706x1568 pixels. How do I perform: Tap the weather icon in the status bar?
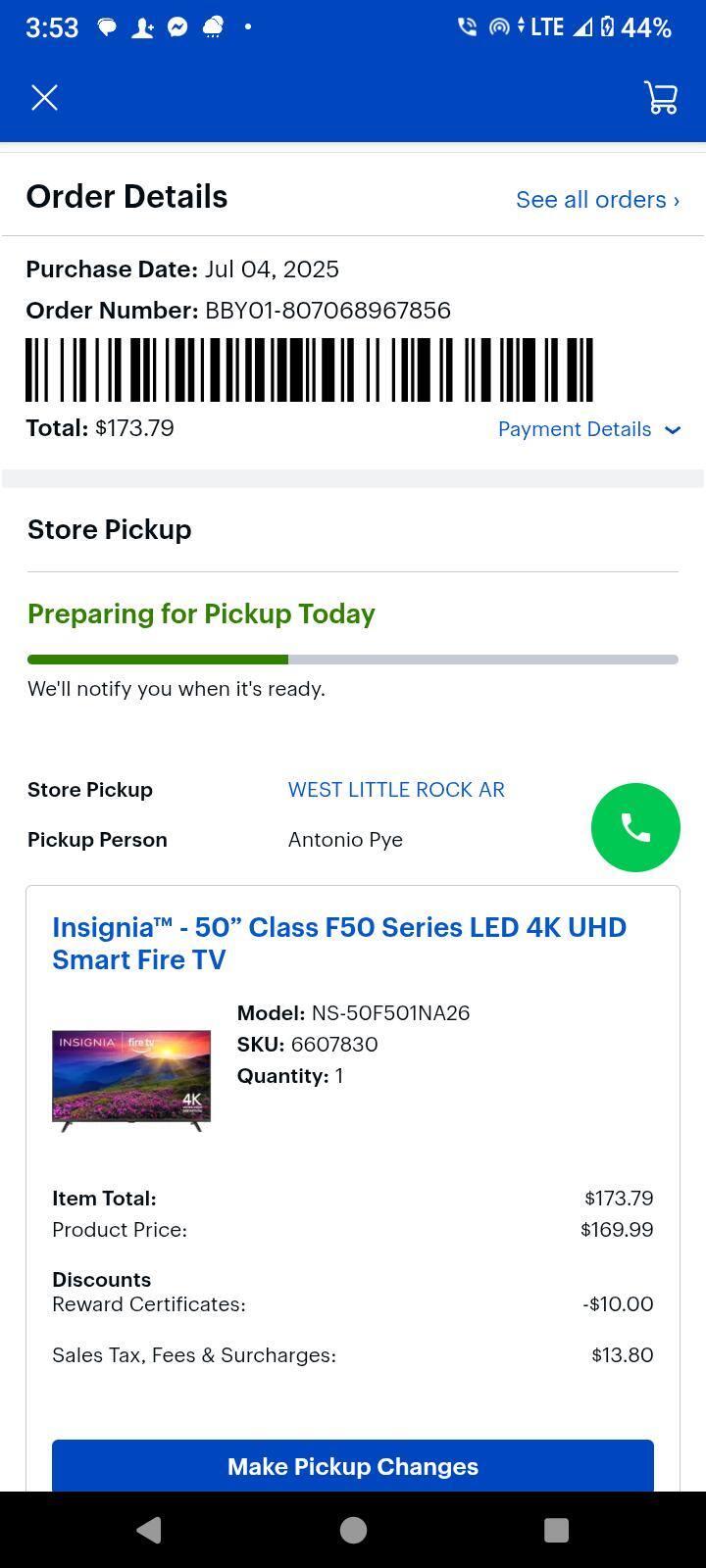(214, 27)
